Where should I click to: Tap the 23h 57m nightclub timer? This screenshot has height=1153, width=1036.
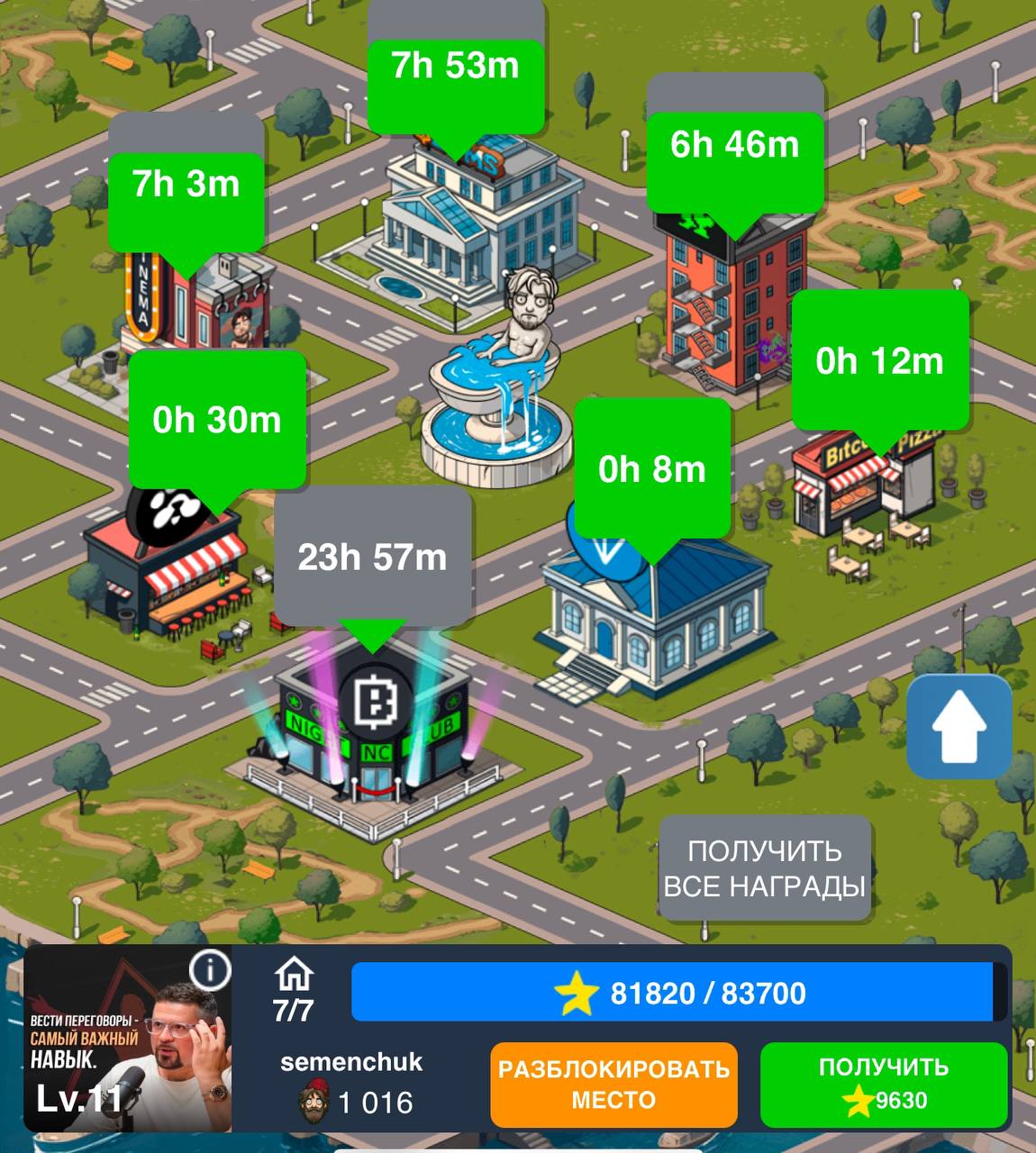[x=372, y=558]
